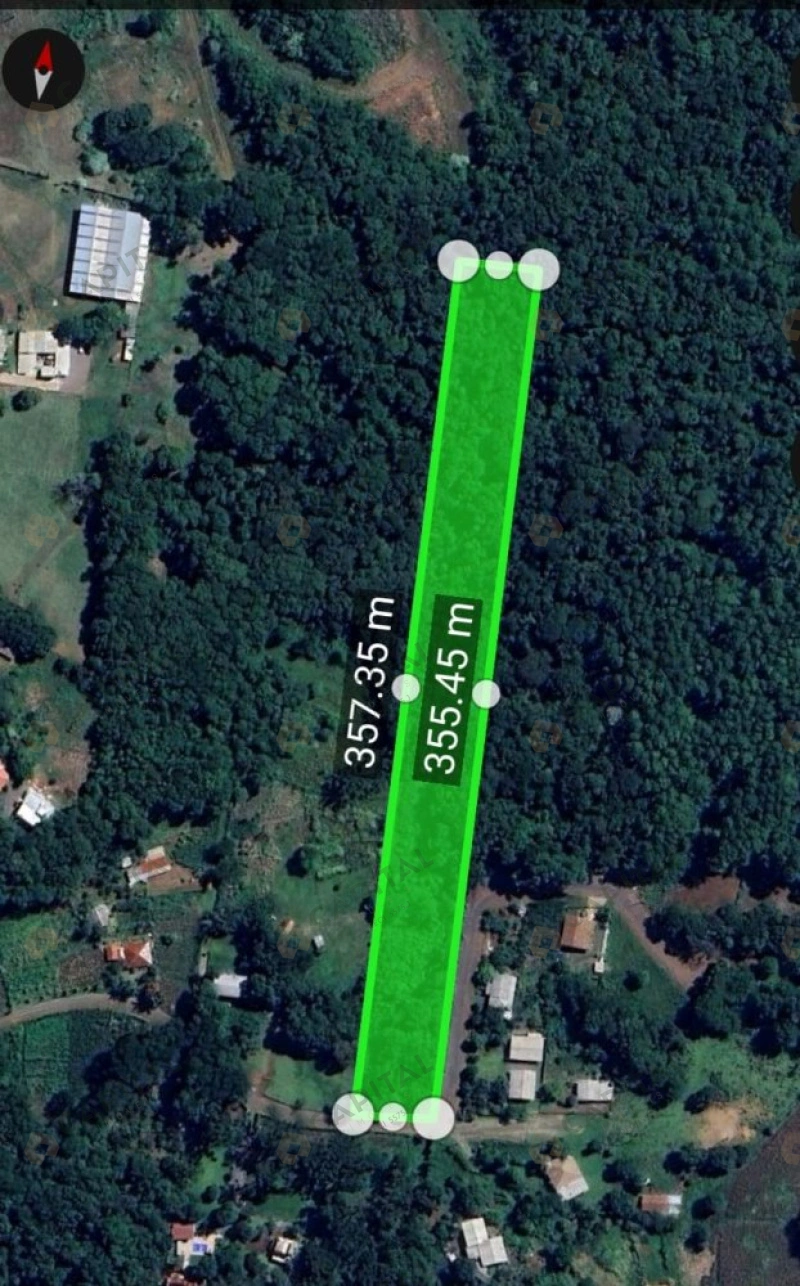Select the midpoint handle on the 357.35 m side
This screenshot has height=1286, width=800.
pyautogui.click(x=406, y=688)
